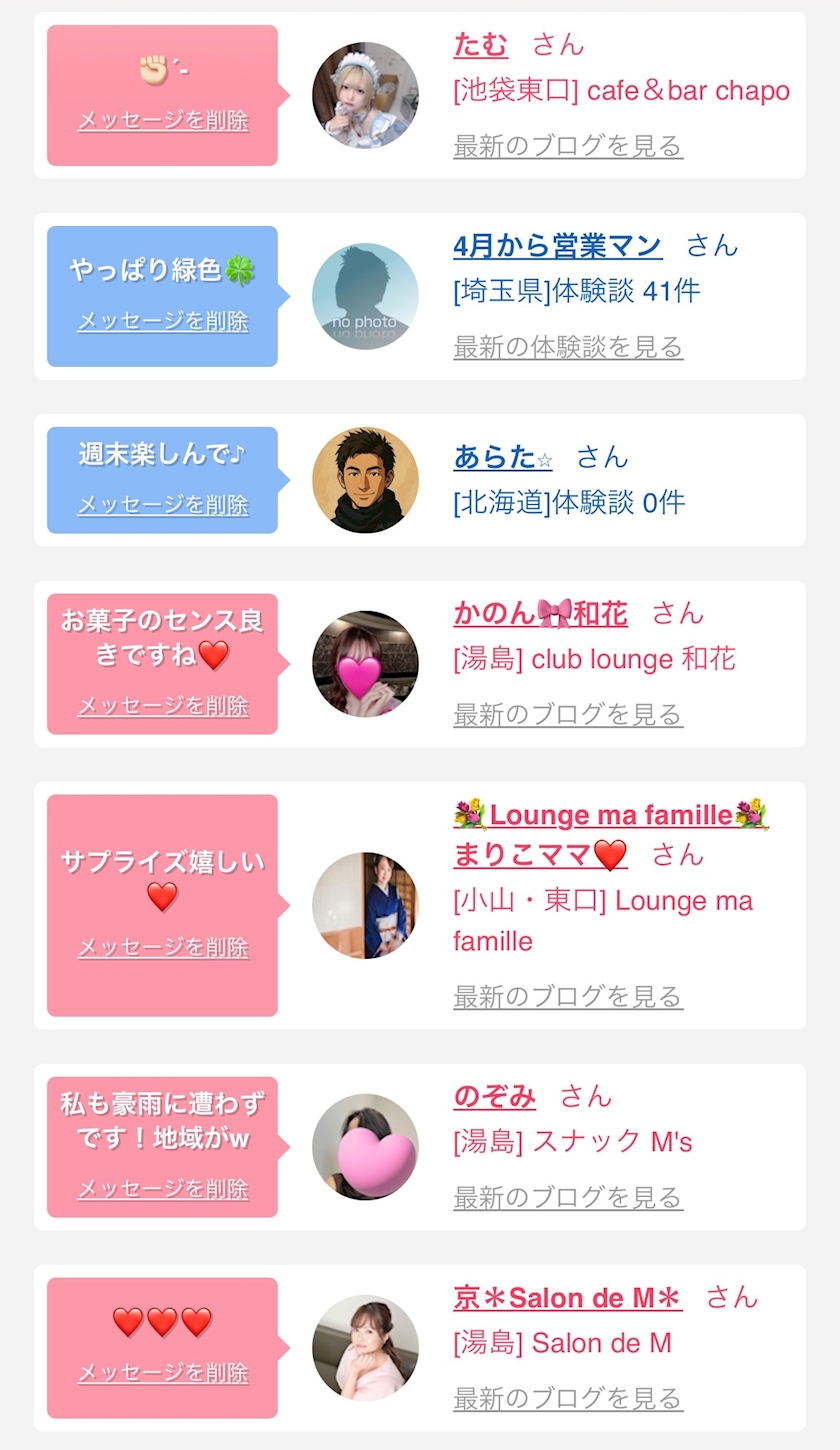The width and height of the screenshot is (840, 1450).
Task: View かのん和花's latest blog
Action: pos(568,715)
